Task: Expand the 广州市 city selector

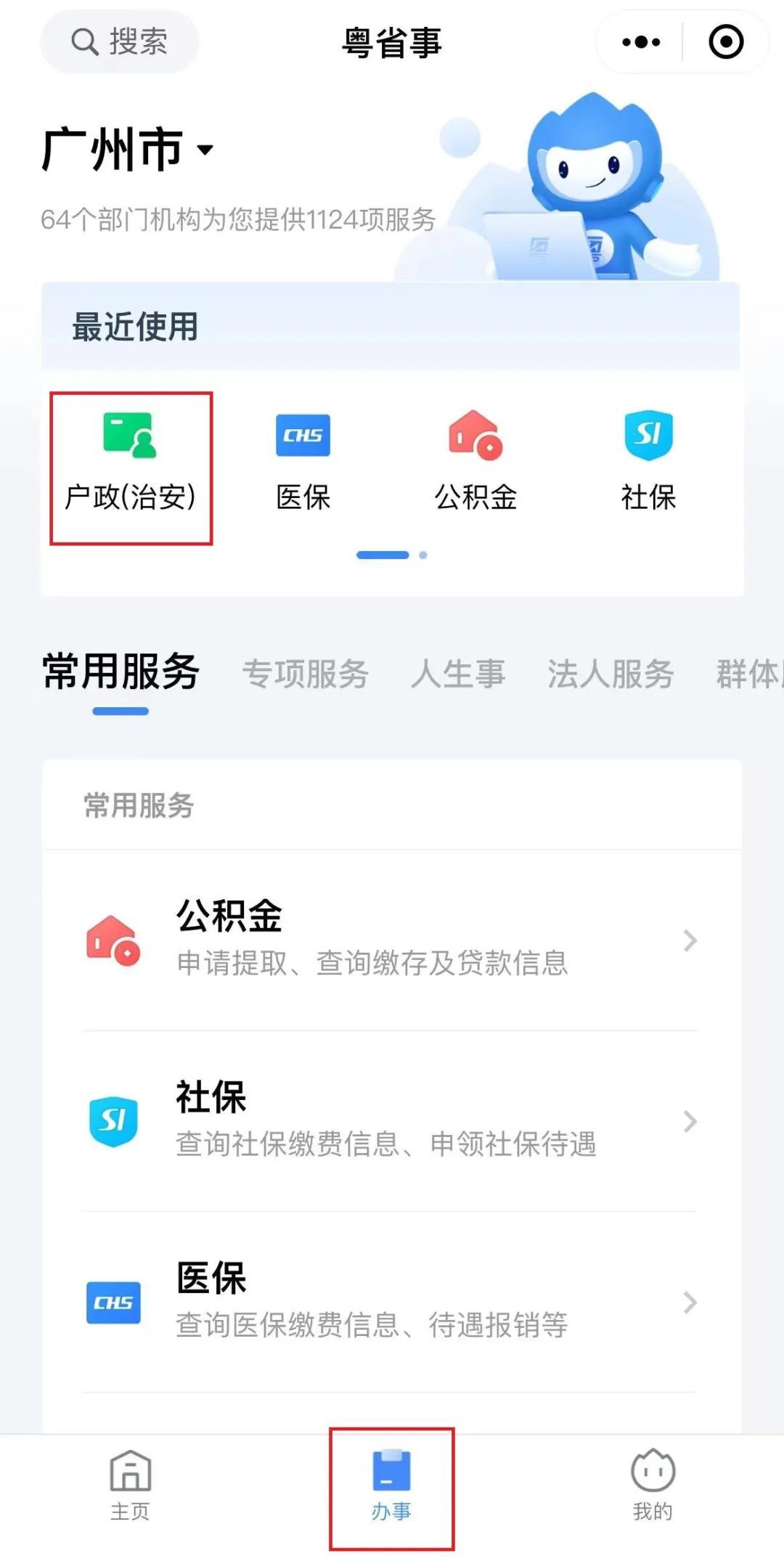Action: pyautogui.click(x=128, y=150)
